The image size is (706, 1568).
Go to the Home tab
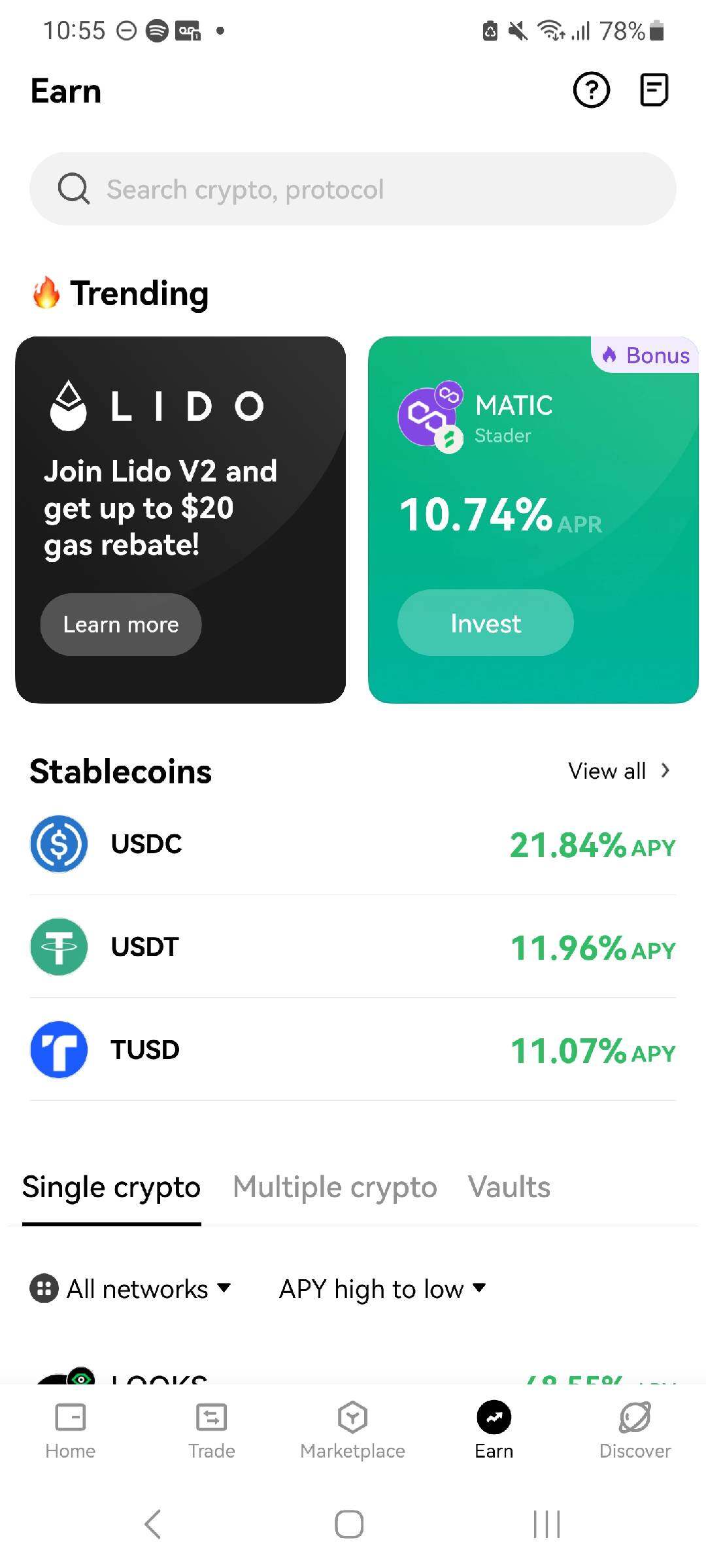71,1431
